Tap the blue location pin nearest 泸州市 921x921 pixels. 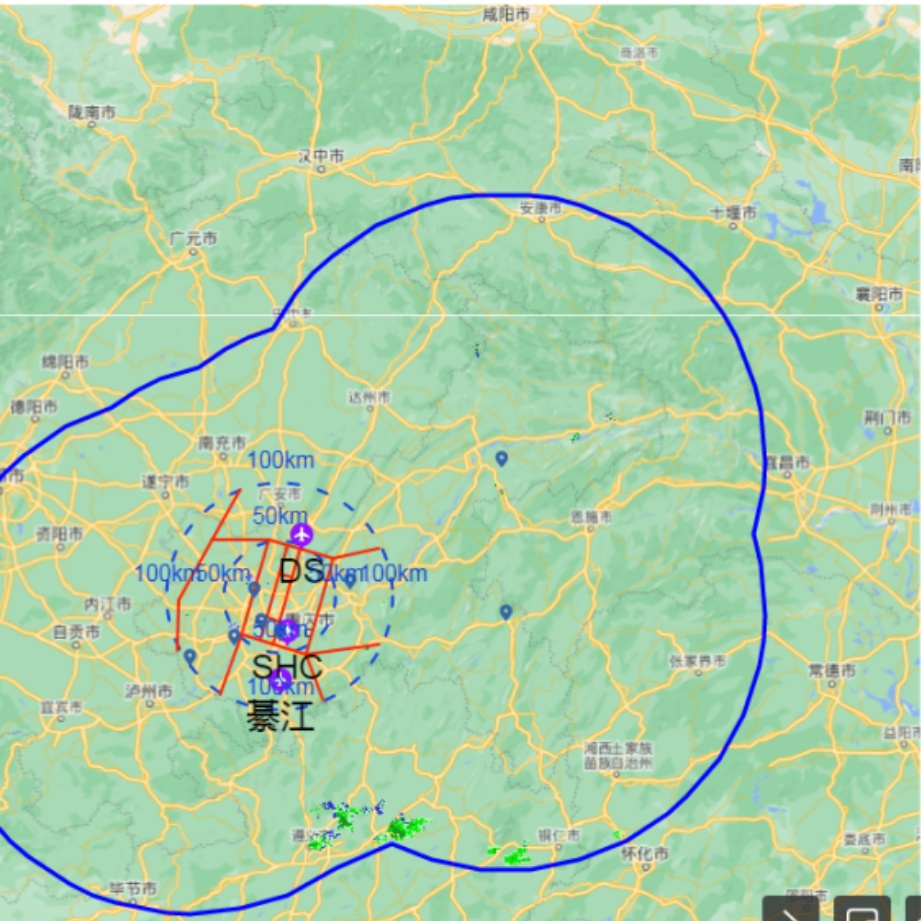(190, 657)
